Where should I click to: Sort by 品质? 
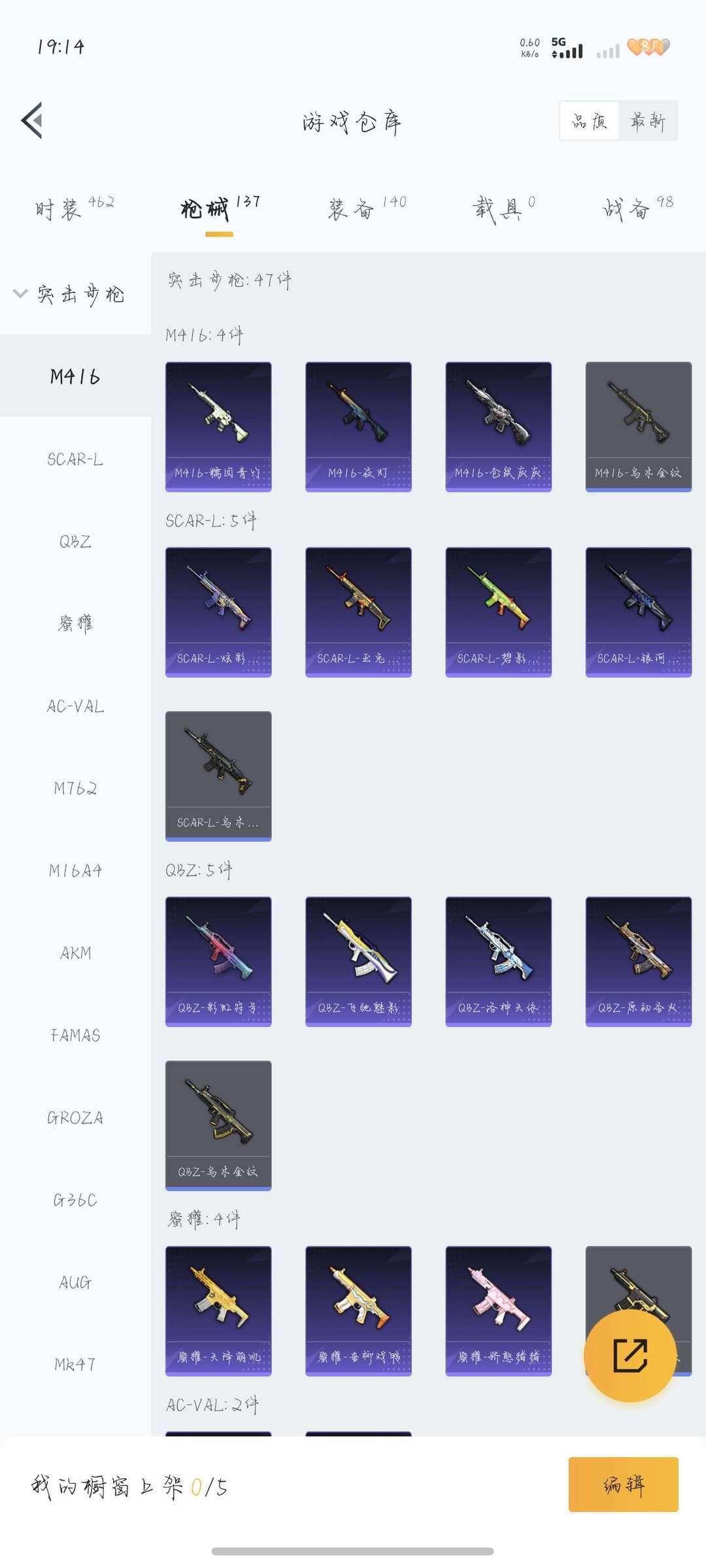pos(589,121)
